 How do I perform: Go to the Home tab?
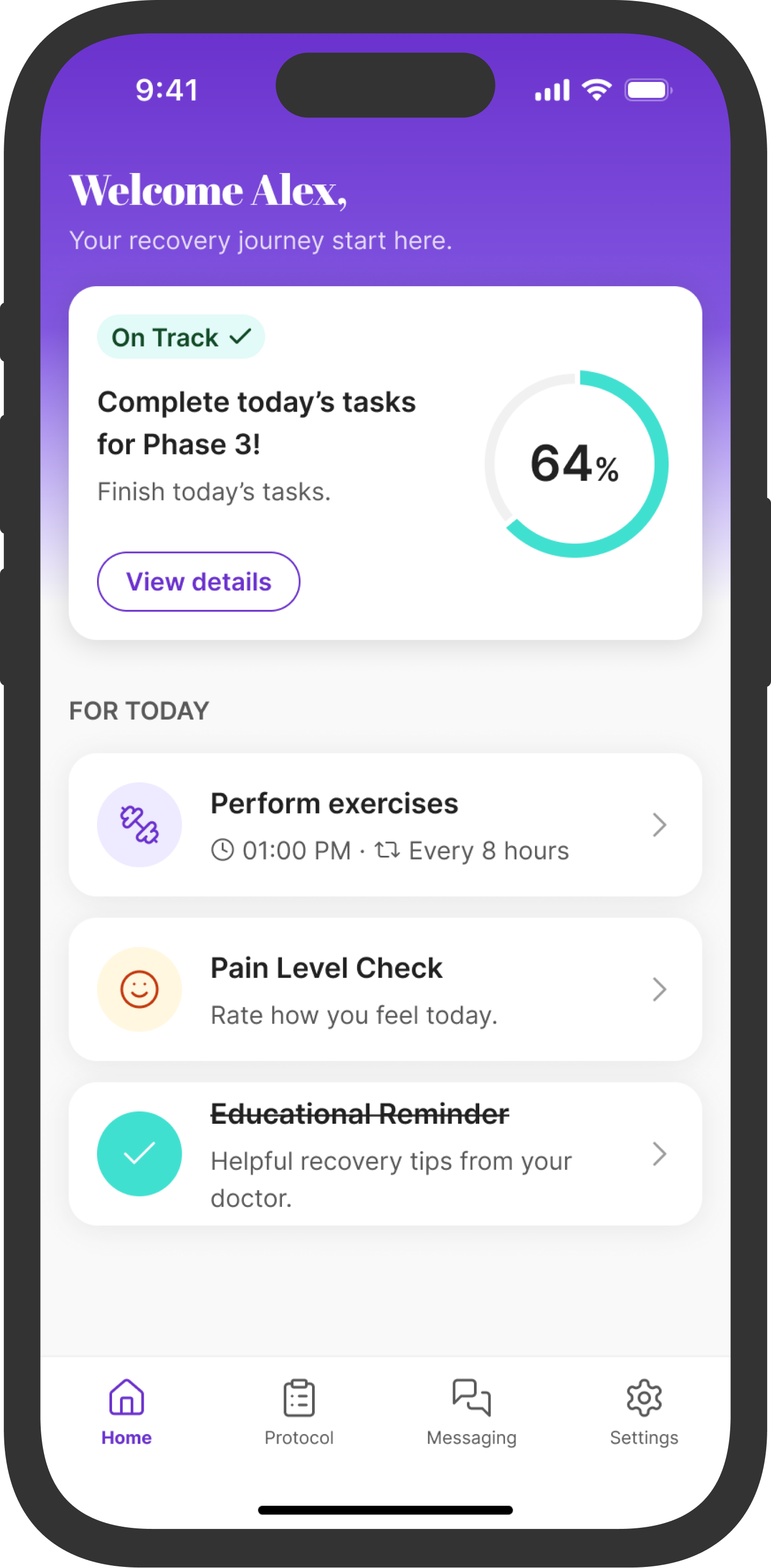[127, 1412]
